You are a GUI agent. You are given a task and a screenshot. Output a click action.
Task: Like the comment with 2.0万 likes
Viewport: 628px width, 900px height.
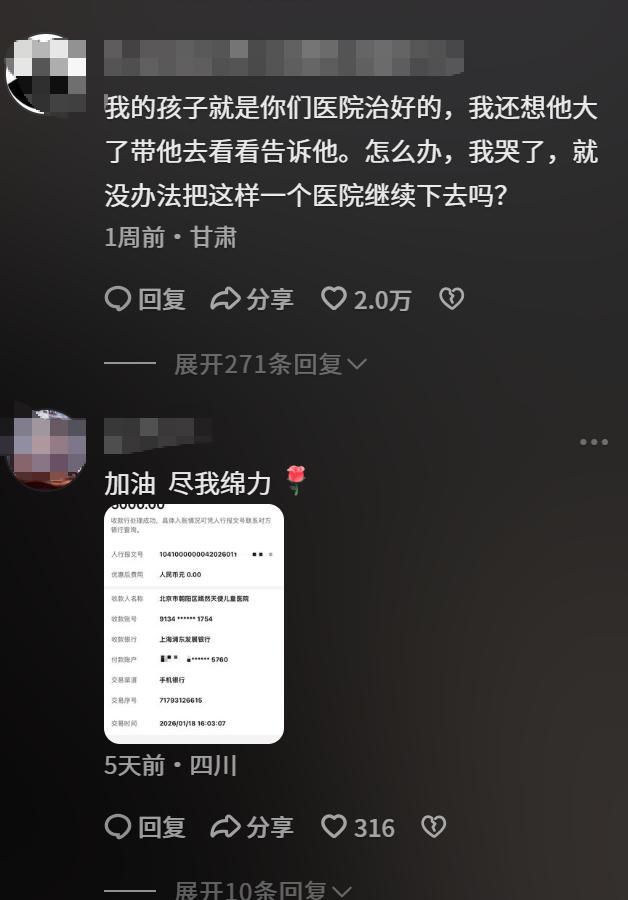(x=334, y=299)
